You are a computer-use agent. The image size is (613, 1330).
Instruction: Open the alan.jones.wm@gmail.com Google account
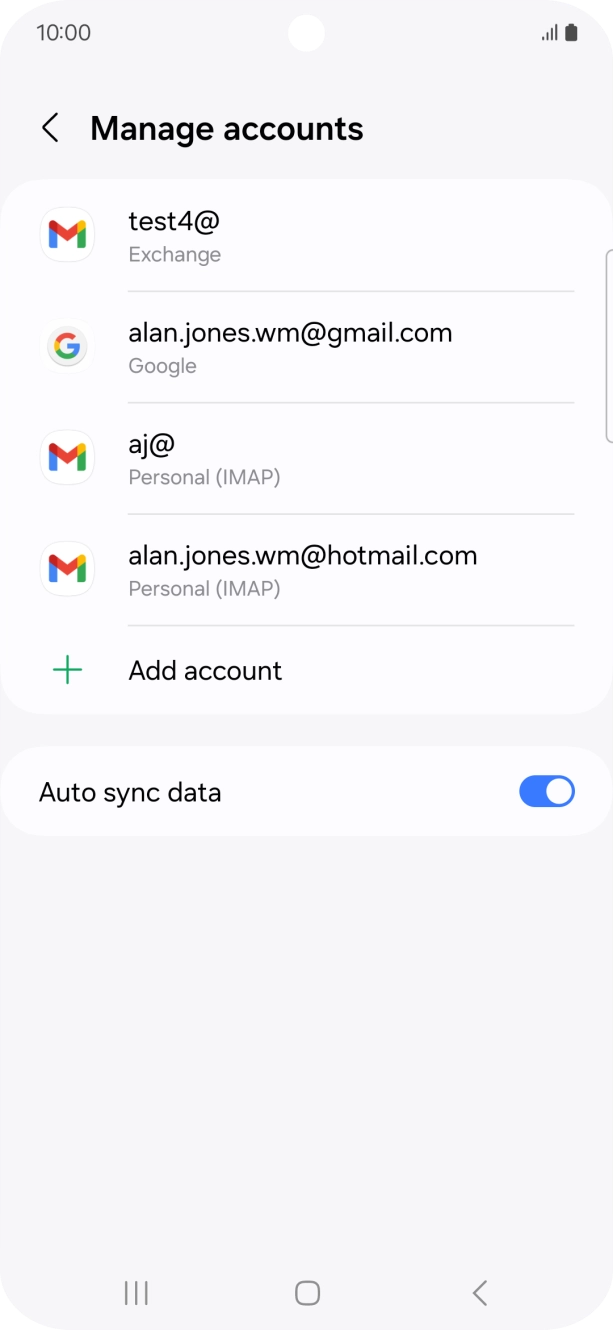pyautogui.click(x=305, y=347)
